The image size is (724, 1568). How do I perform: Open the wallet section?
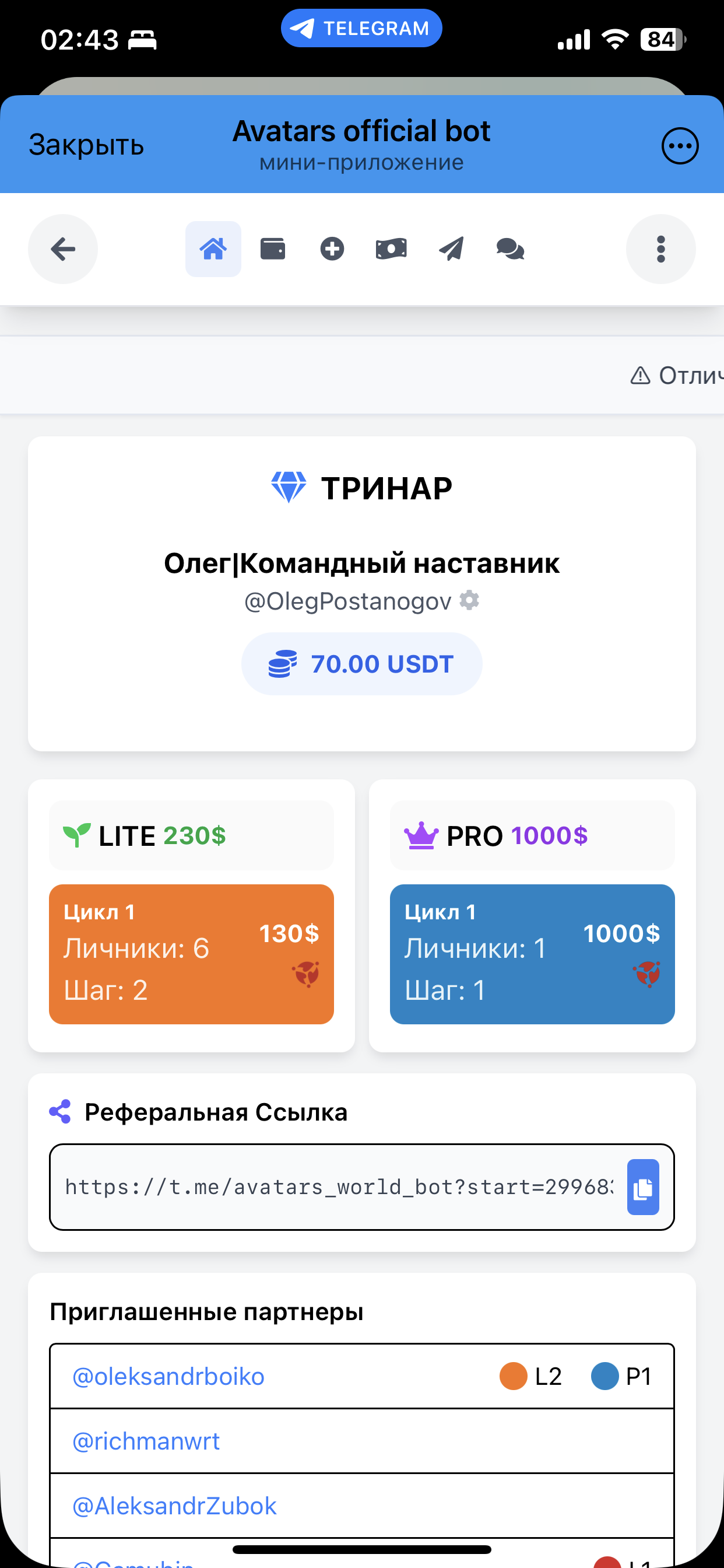click(x=273, y=249)
